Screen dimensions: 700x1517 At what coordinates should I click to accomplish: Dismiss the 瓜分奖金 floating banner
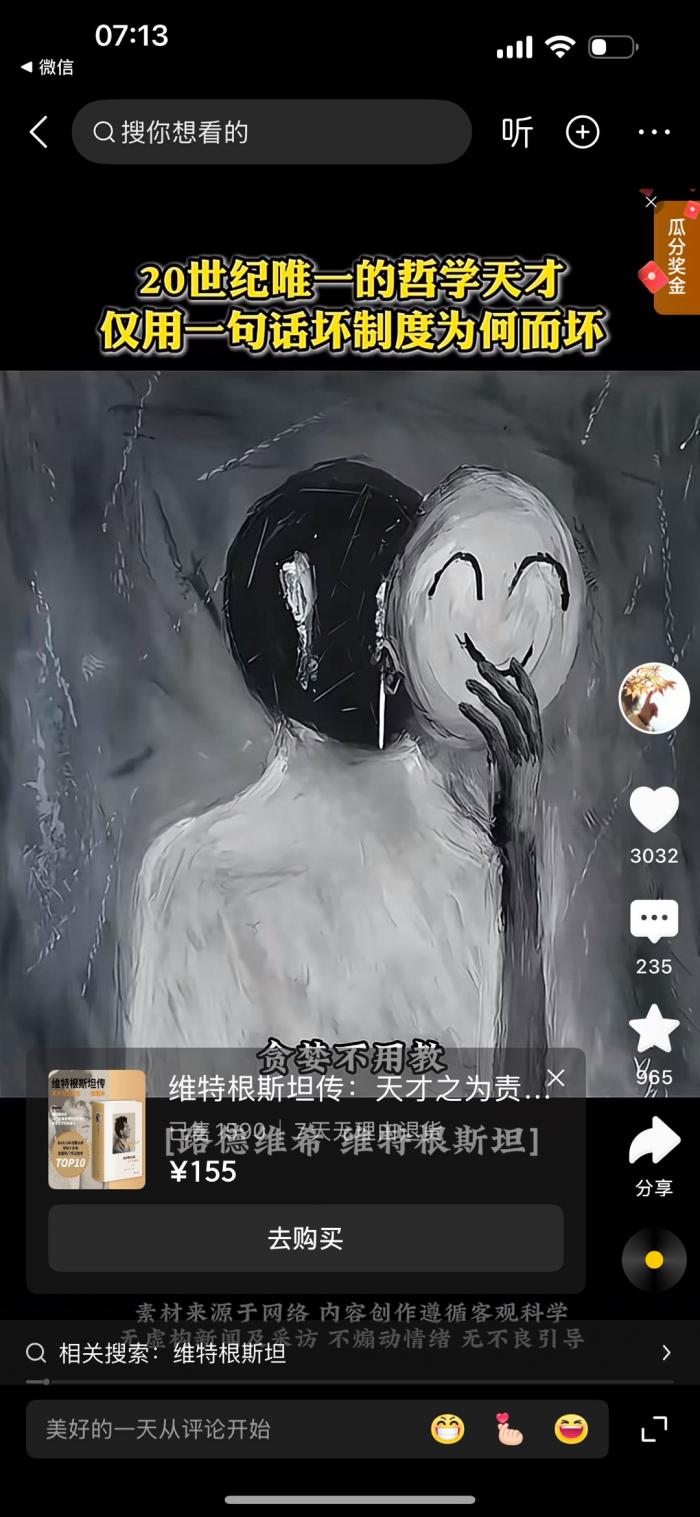coord(651,202)
